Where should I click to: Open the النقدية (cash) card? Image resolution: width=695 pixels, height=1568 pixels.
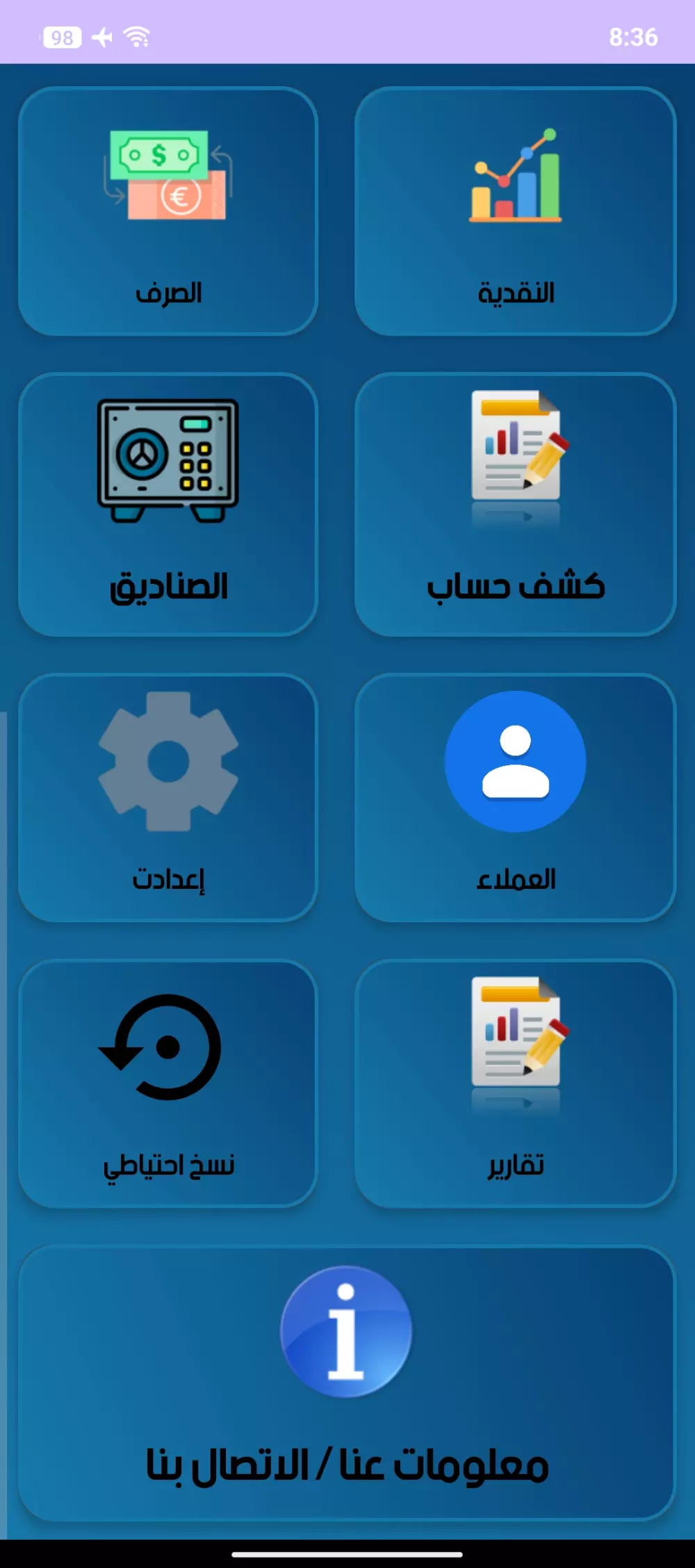pos(515,211)
